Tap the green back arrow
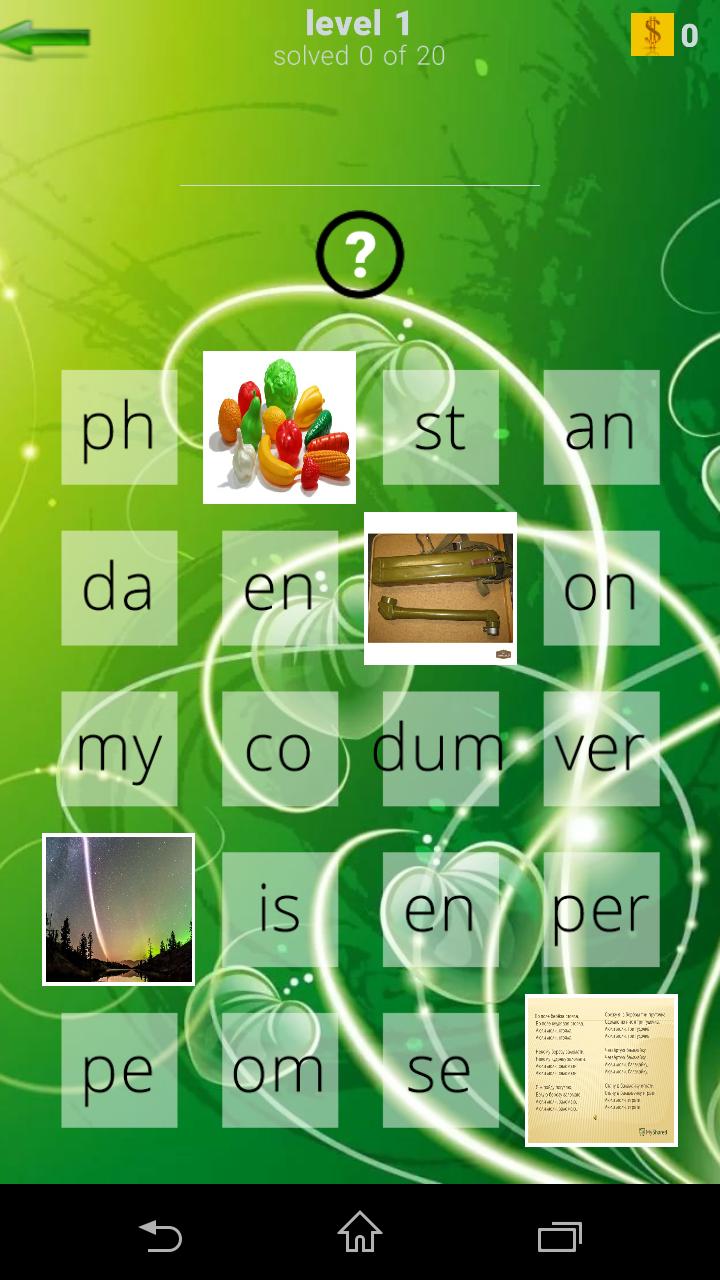 (45, 38)
